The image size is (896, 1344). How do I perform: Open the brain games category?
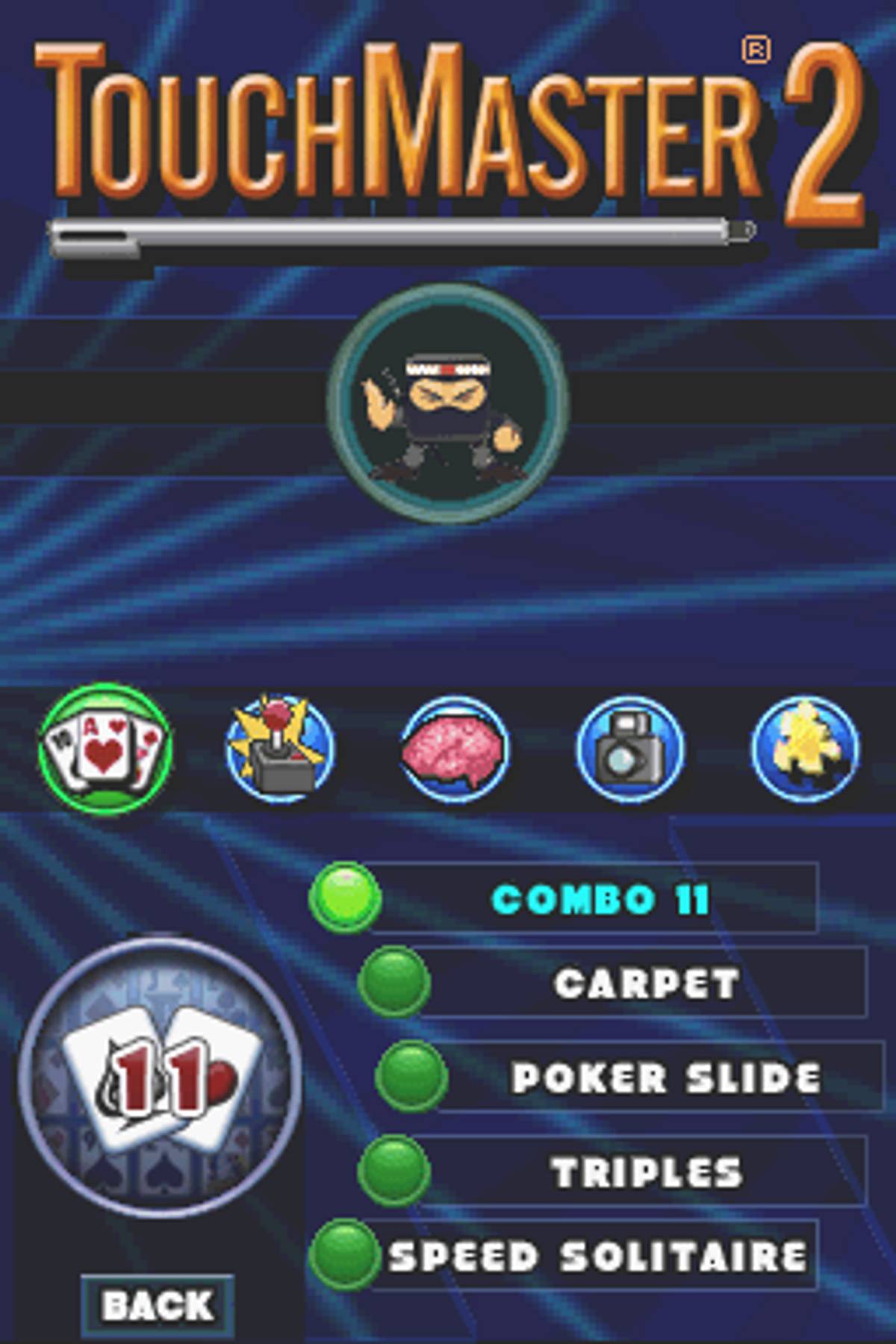(455, 749)
